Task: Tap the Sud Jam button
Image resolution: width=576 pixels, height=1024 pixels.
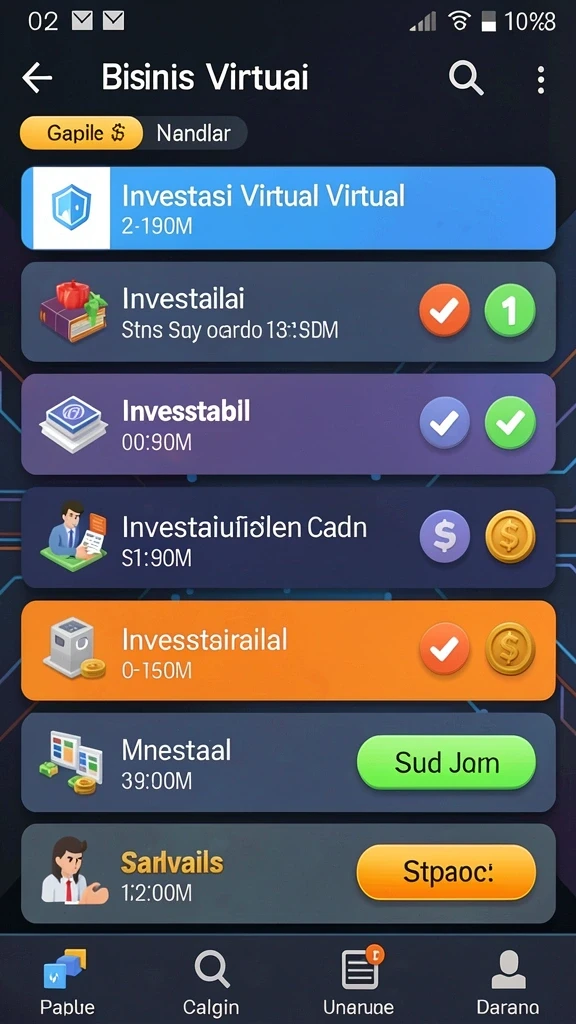Action: 446,762
